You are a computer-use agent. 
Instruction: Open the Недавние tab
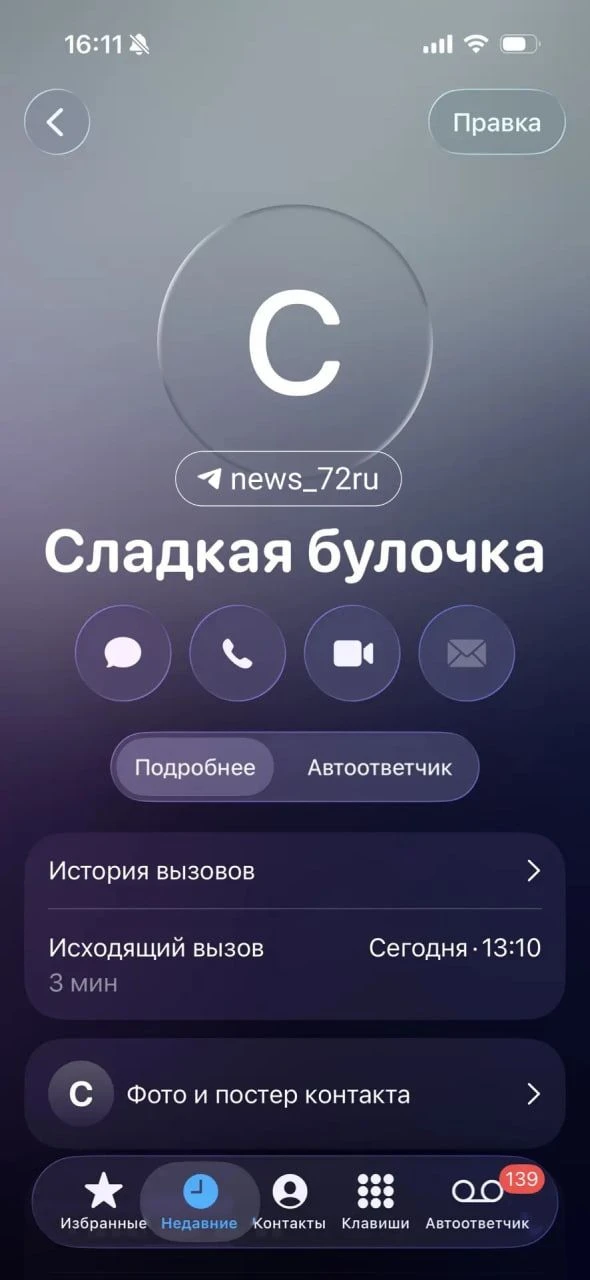pos(200,1202)
